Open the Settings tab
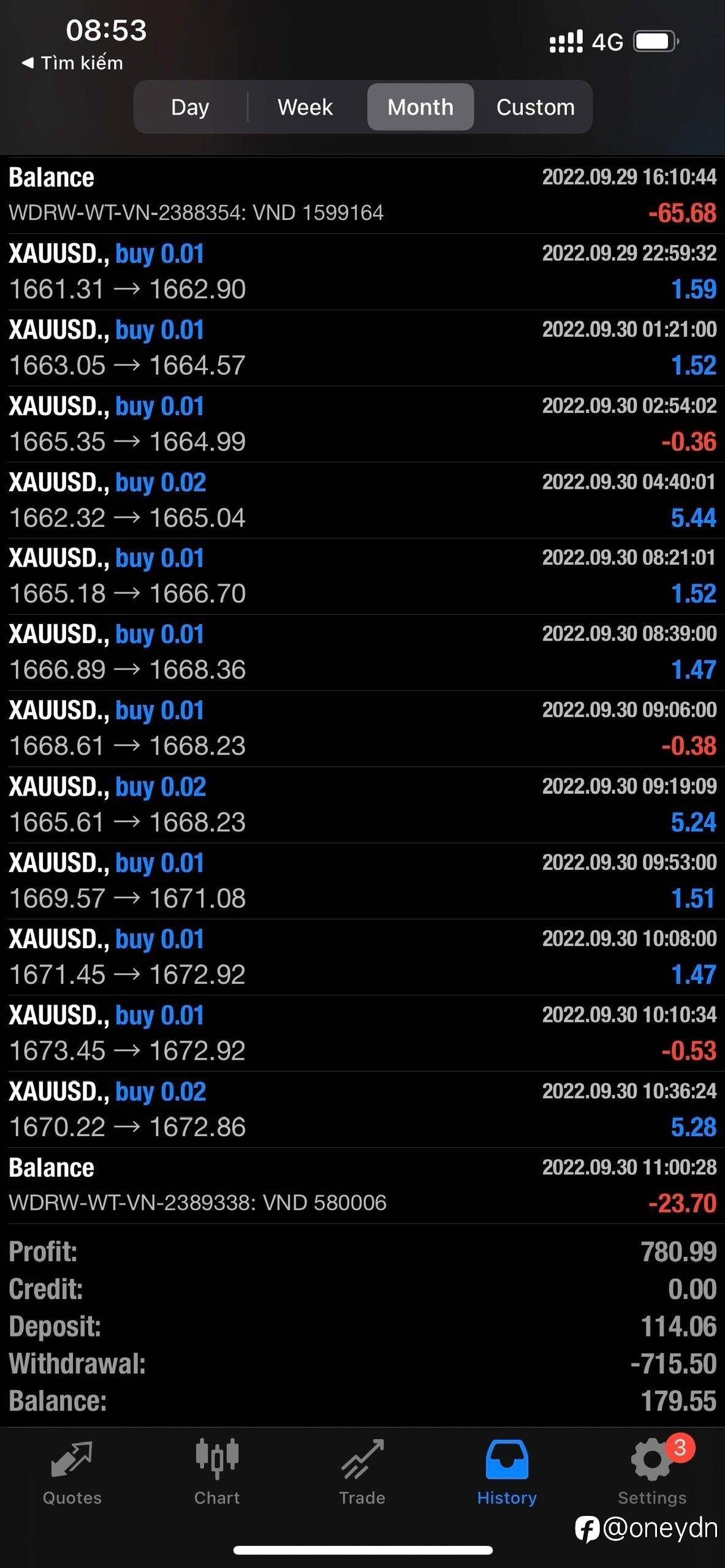Viewport: 725px width, 1568px height. click(652, 1473)
